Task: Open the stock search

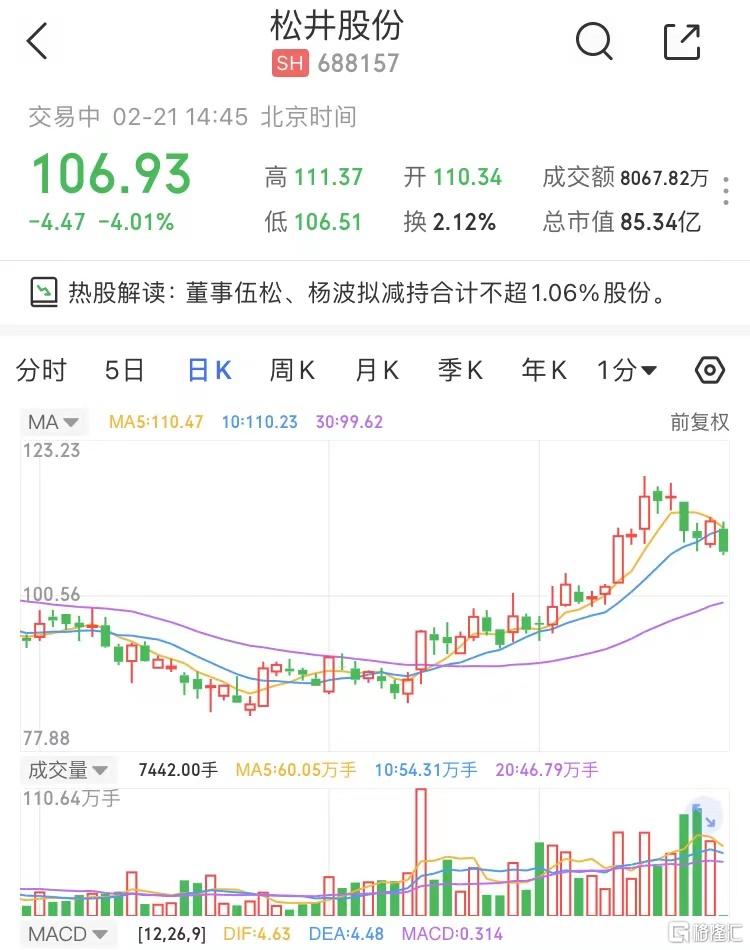Action: (x=594, y=42)
